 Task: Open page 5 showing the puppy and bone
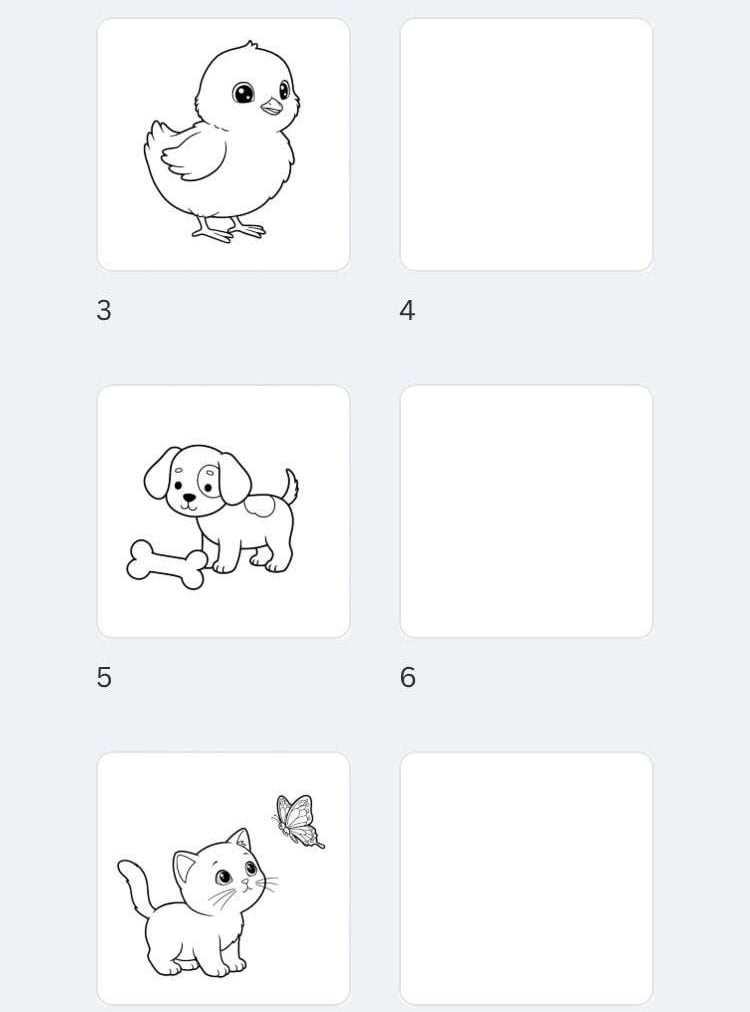[x=223, y=511]
